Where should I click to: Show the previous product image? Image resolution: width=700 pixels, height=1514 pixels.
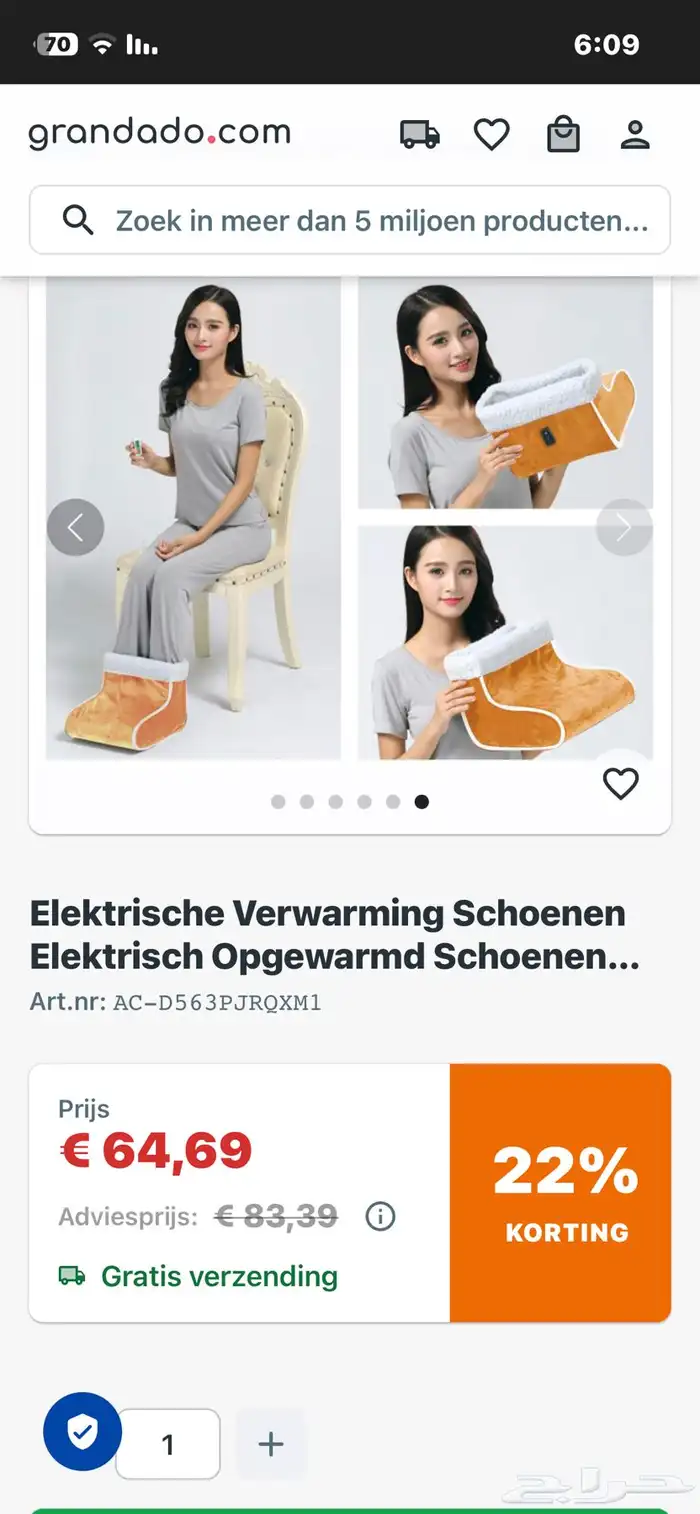pos(76,527)
